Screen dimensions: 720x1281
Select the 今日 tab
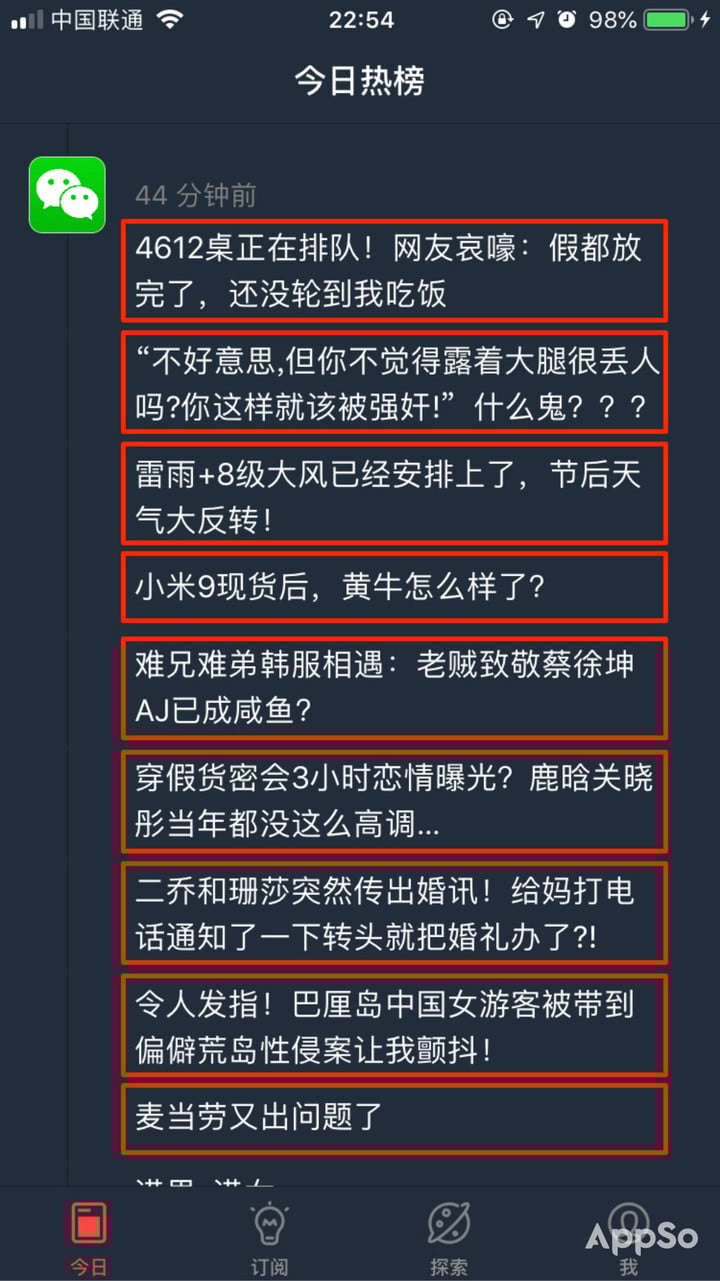coord(88,1238)
